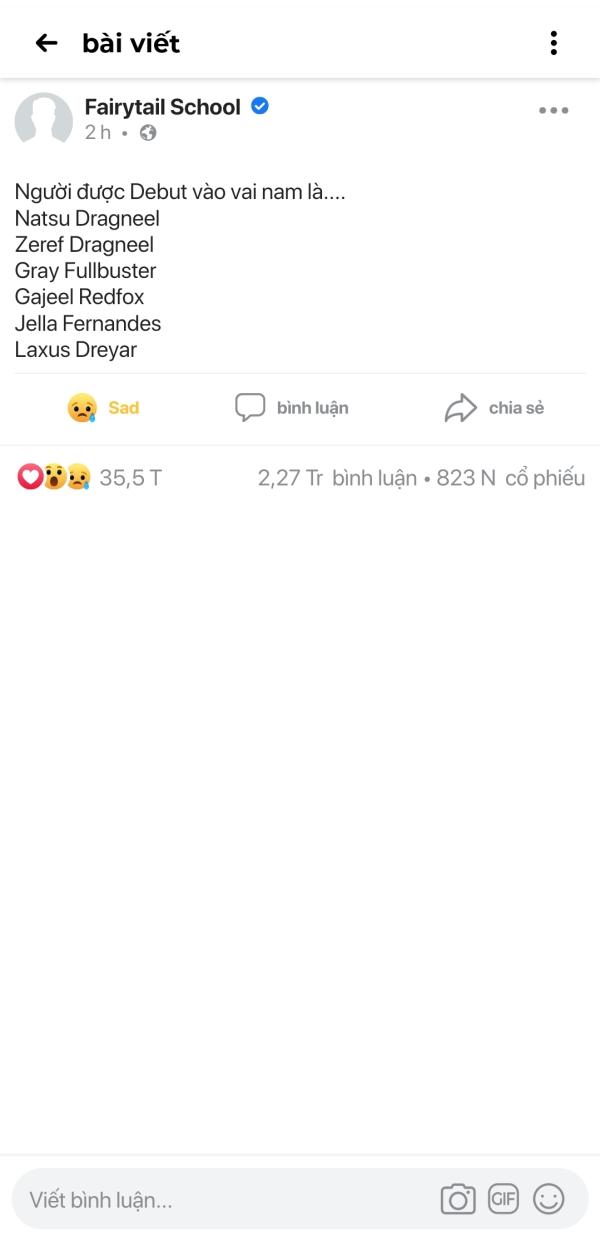Open the post's three-dot options
Image resolution: width=600 pixels, height=1241 pixels.
(553, 111)
